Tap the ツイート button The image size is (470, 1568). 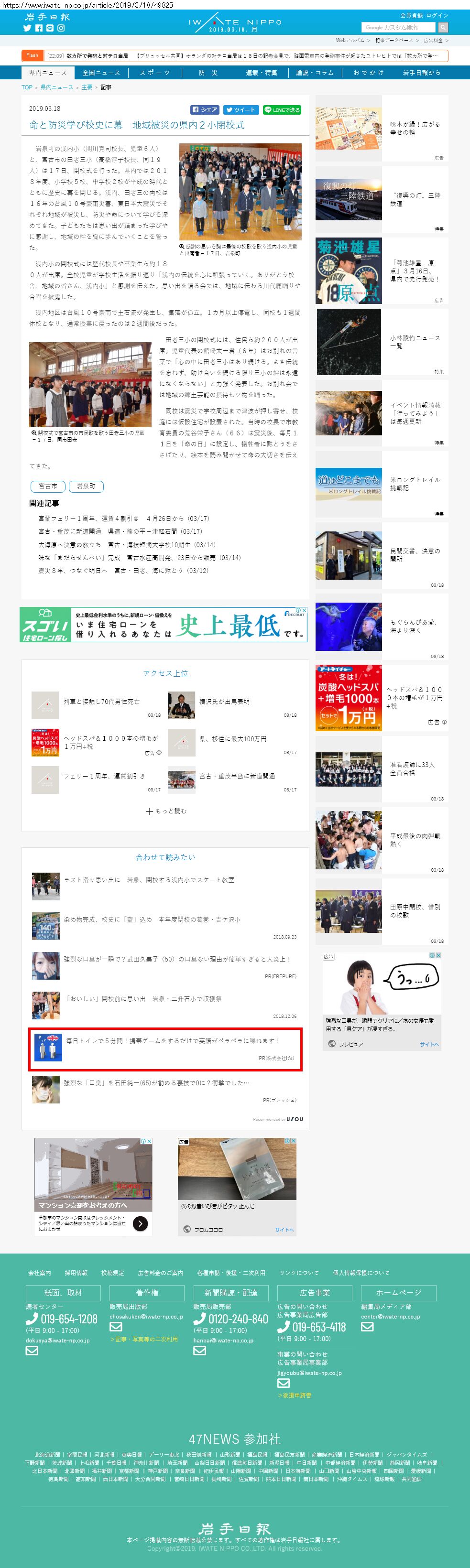(240, 109)
